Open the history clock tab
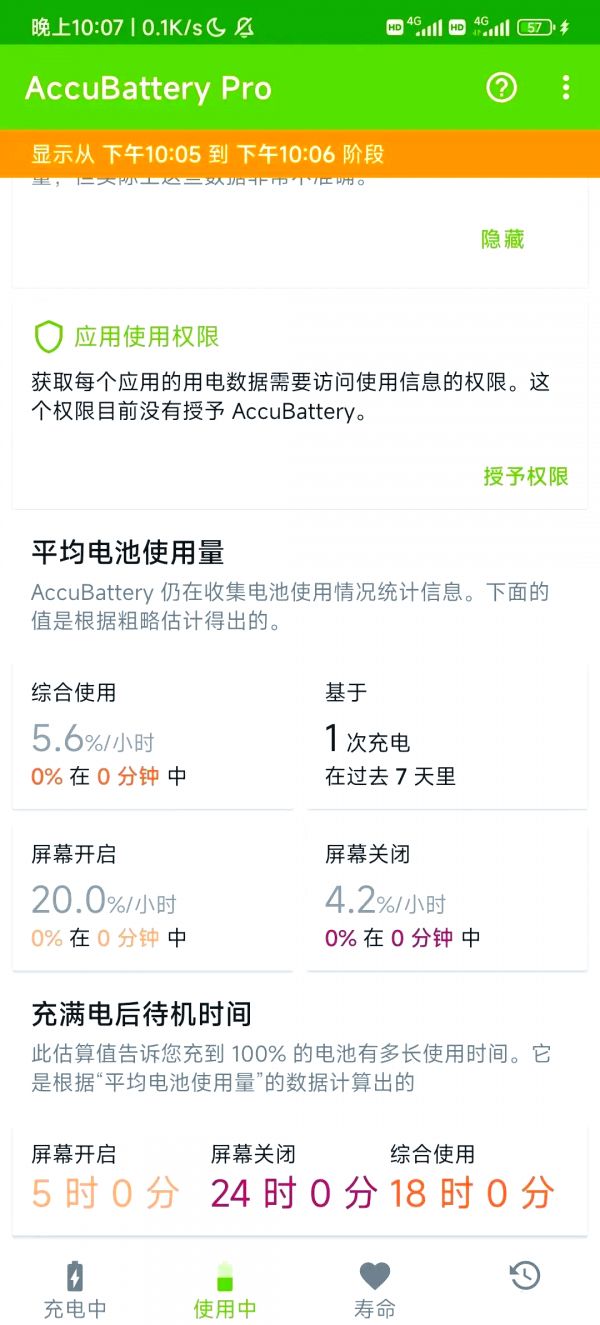600x1325 pixels. pyautogui.click(x=525, y=1275)
